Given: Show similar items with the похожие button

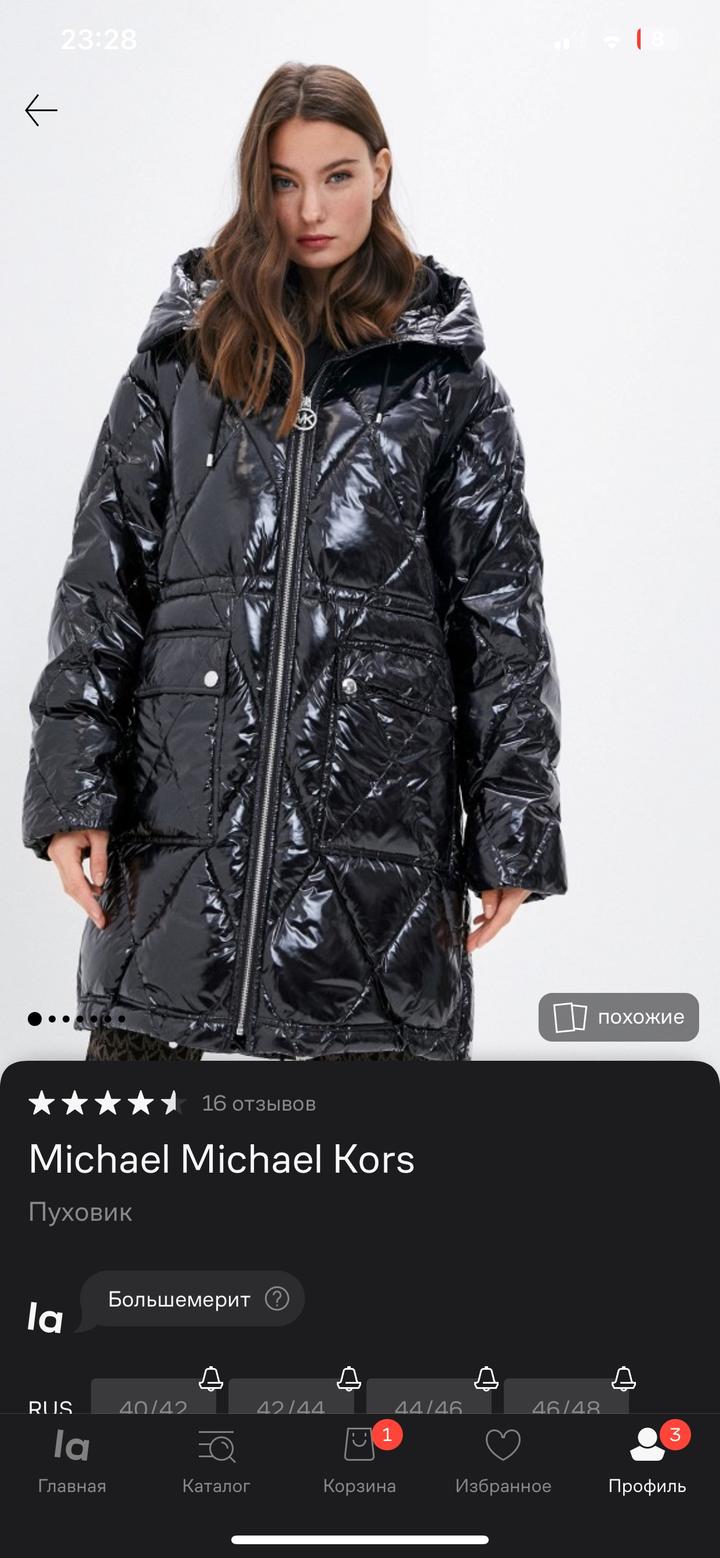Looking at the screenshot, I should [618, 1017].
